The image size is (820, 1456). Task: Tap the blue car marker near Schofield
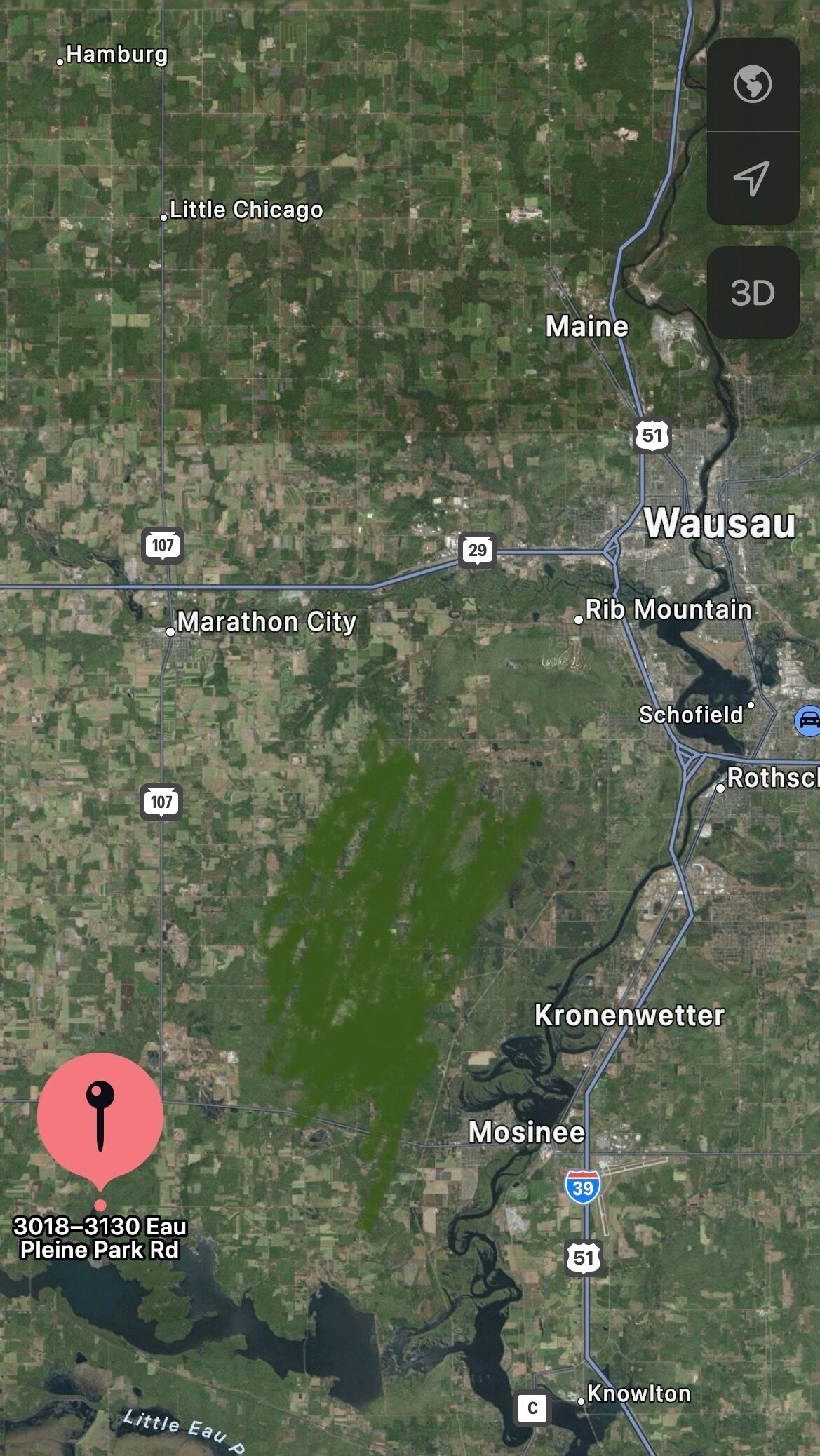(x=809, y=720)
